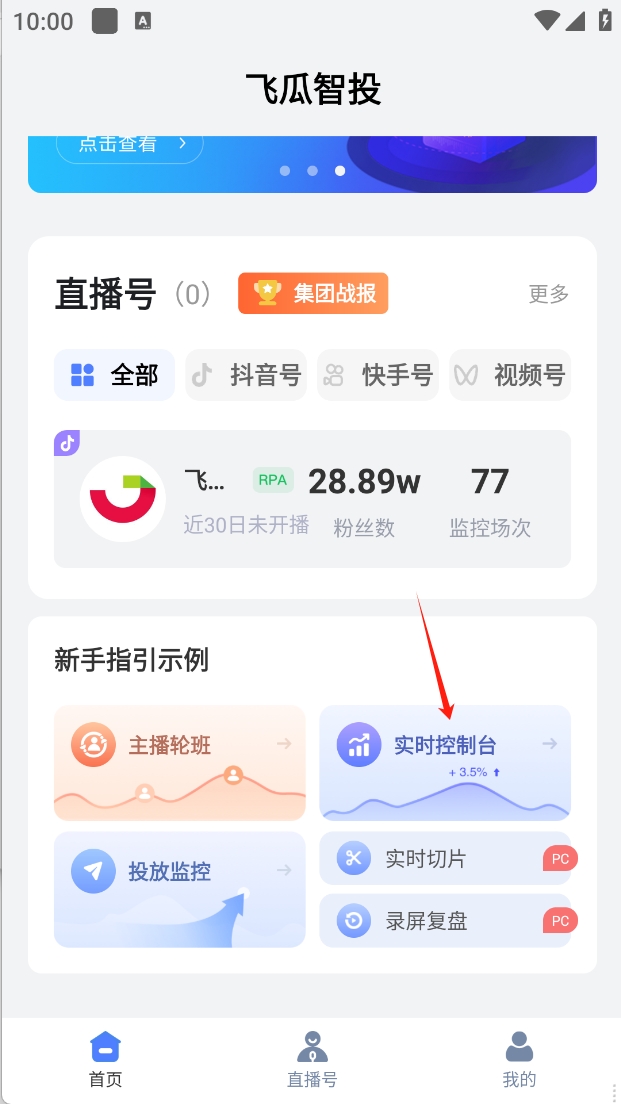Open 更多 live accounts
The image size is (621, 1104).
click(548, 294)
